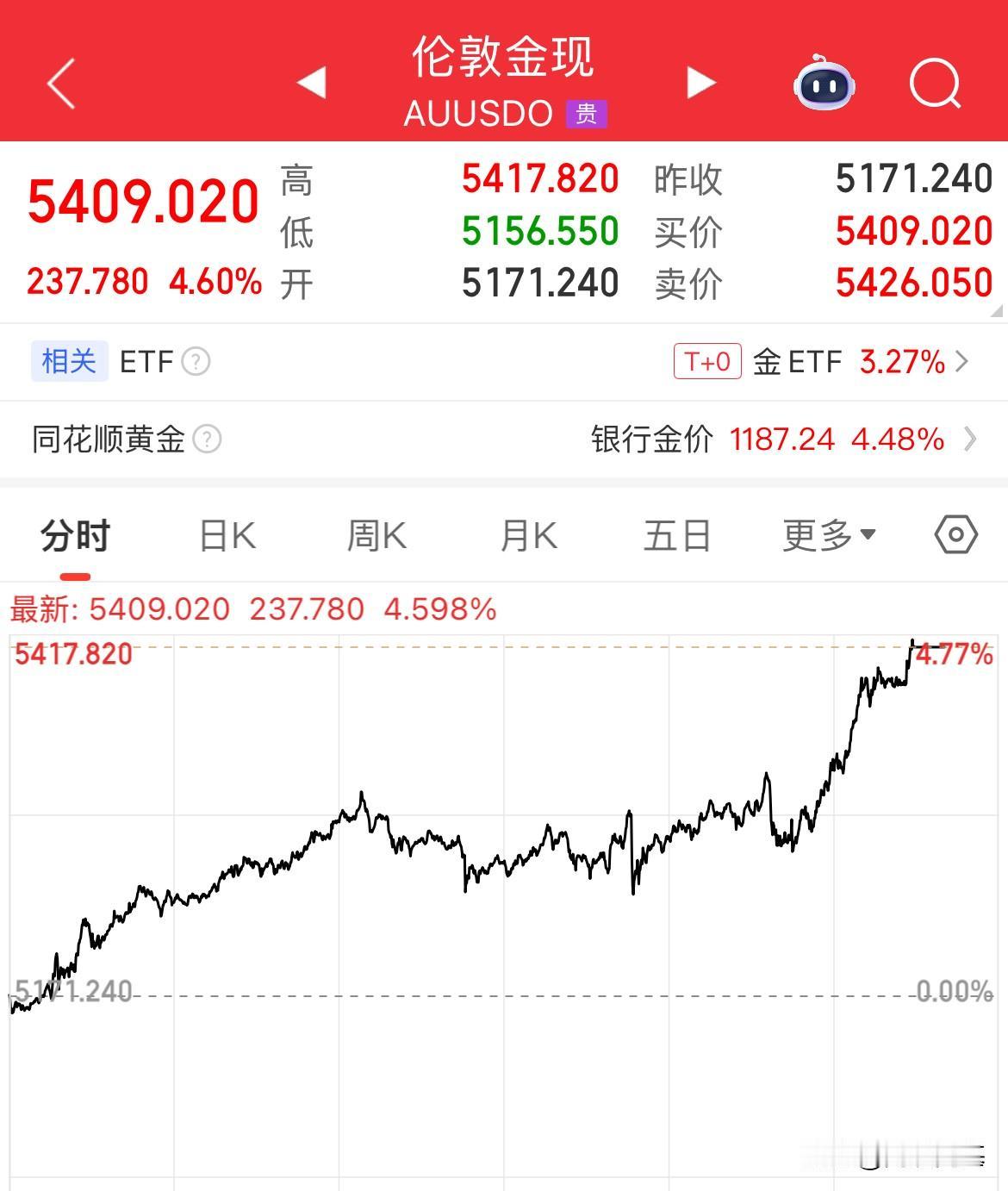The width and height of the screenshot is (1008, 1191).
Task: Tap the ETF help question mark icon
Action: click(x=194, y=362)
